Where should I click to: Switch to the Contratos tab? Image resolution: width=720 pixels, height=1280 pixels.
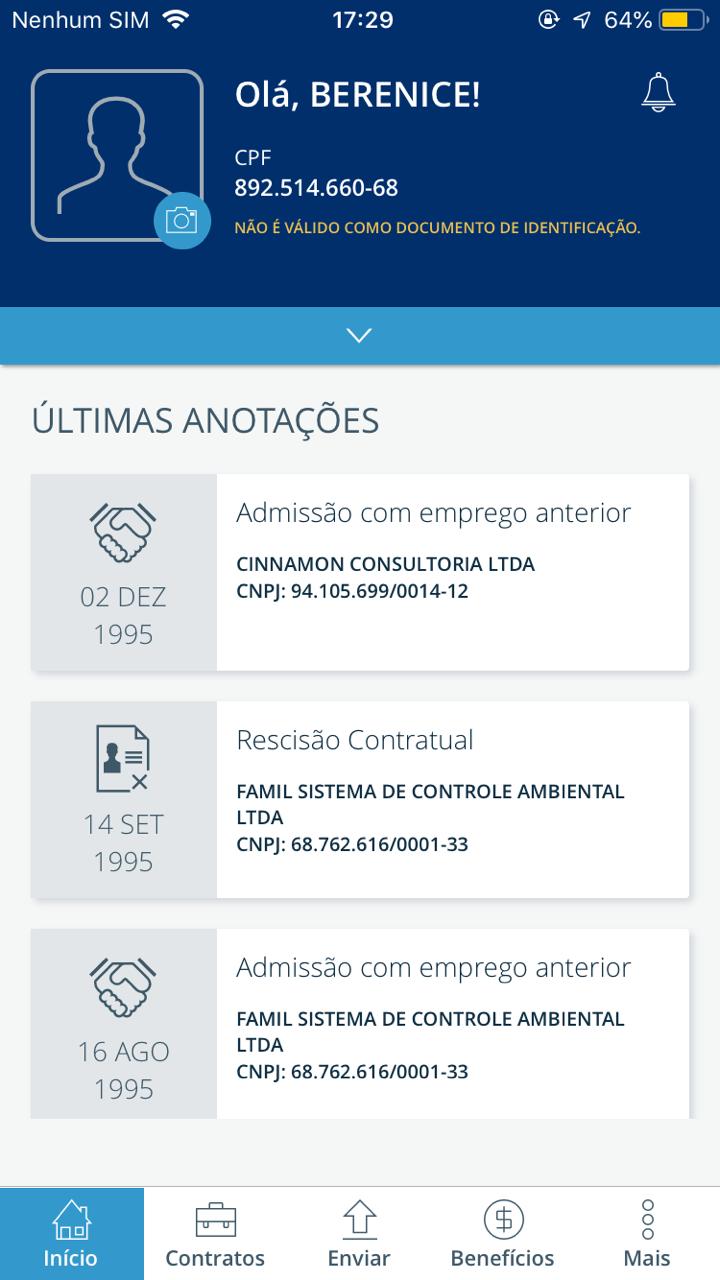(215, 1234)
